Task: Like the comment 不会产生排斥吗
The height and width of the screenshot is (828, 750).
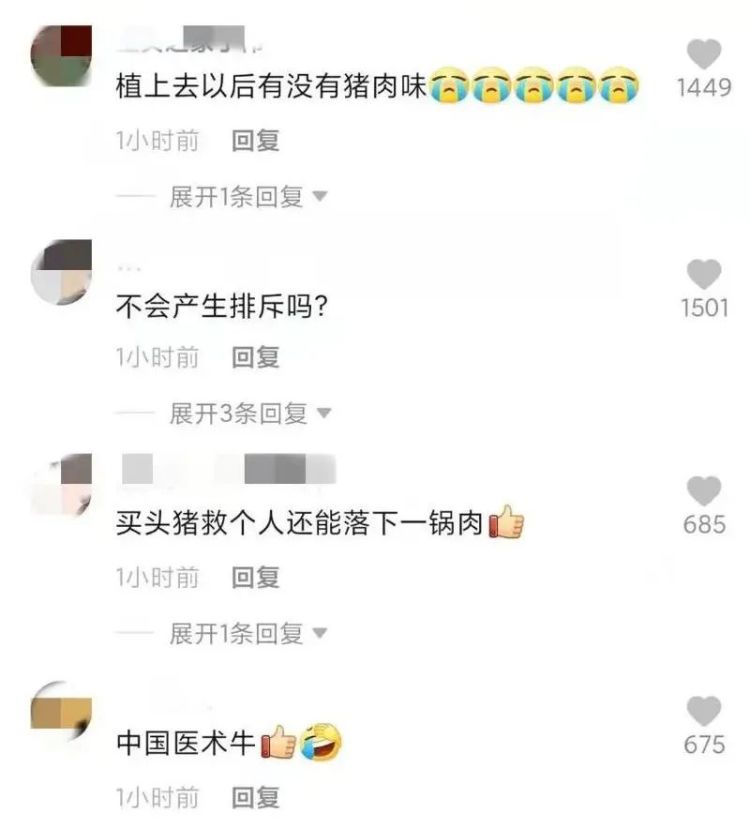Action: (x=705, y=273)
